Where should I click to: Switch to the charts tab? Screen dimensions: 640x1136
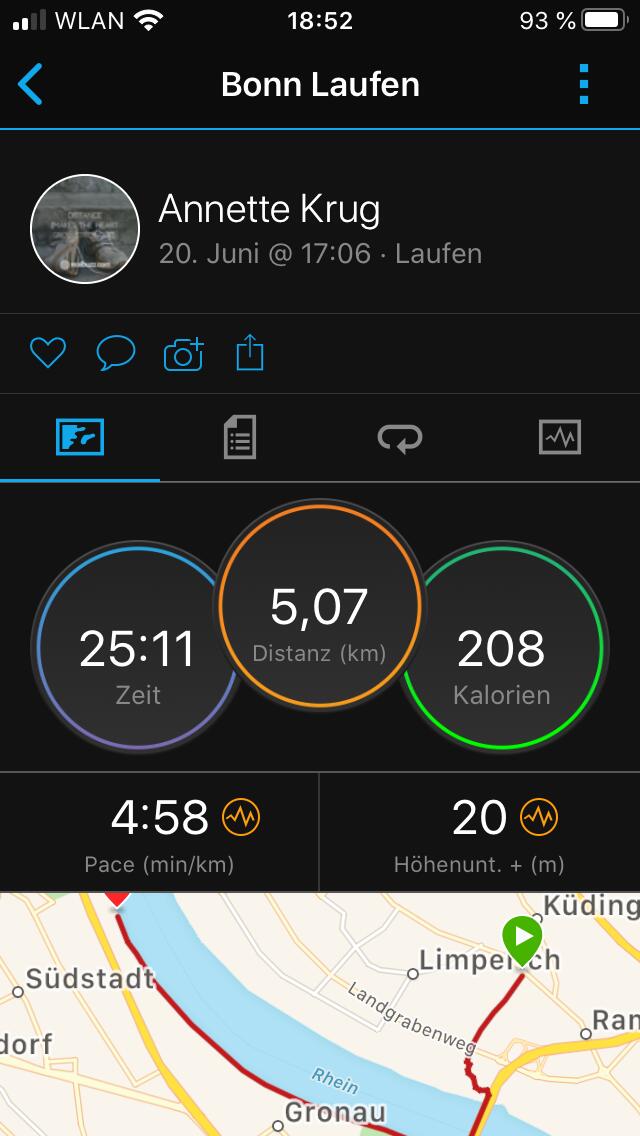(x=560, y=438)
